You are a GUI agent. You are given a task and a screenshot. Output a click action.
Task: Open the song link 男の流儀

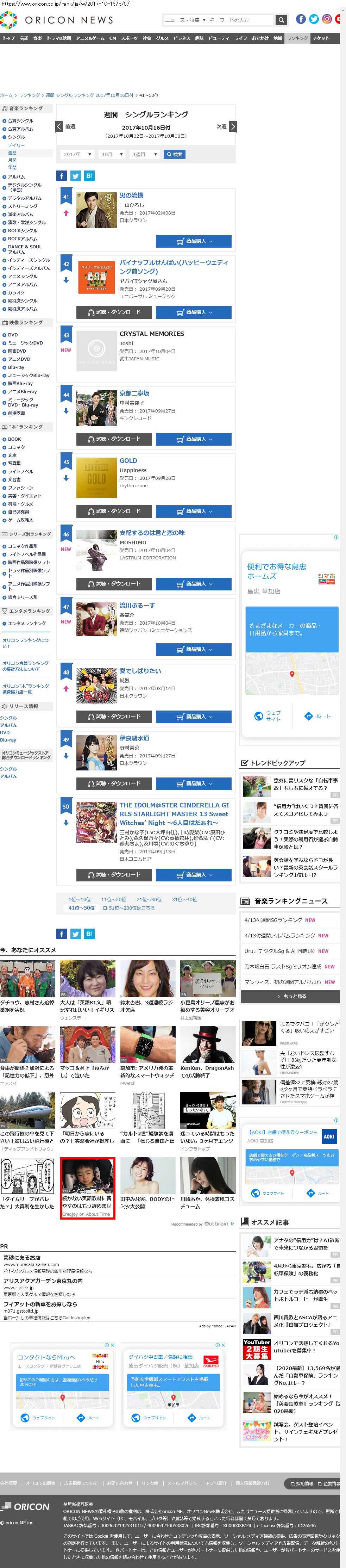coord(131,196)
